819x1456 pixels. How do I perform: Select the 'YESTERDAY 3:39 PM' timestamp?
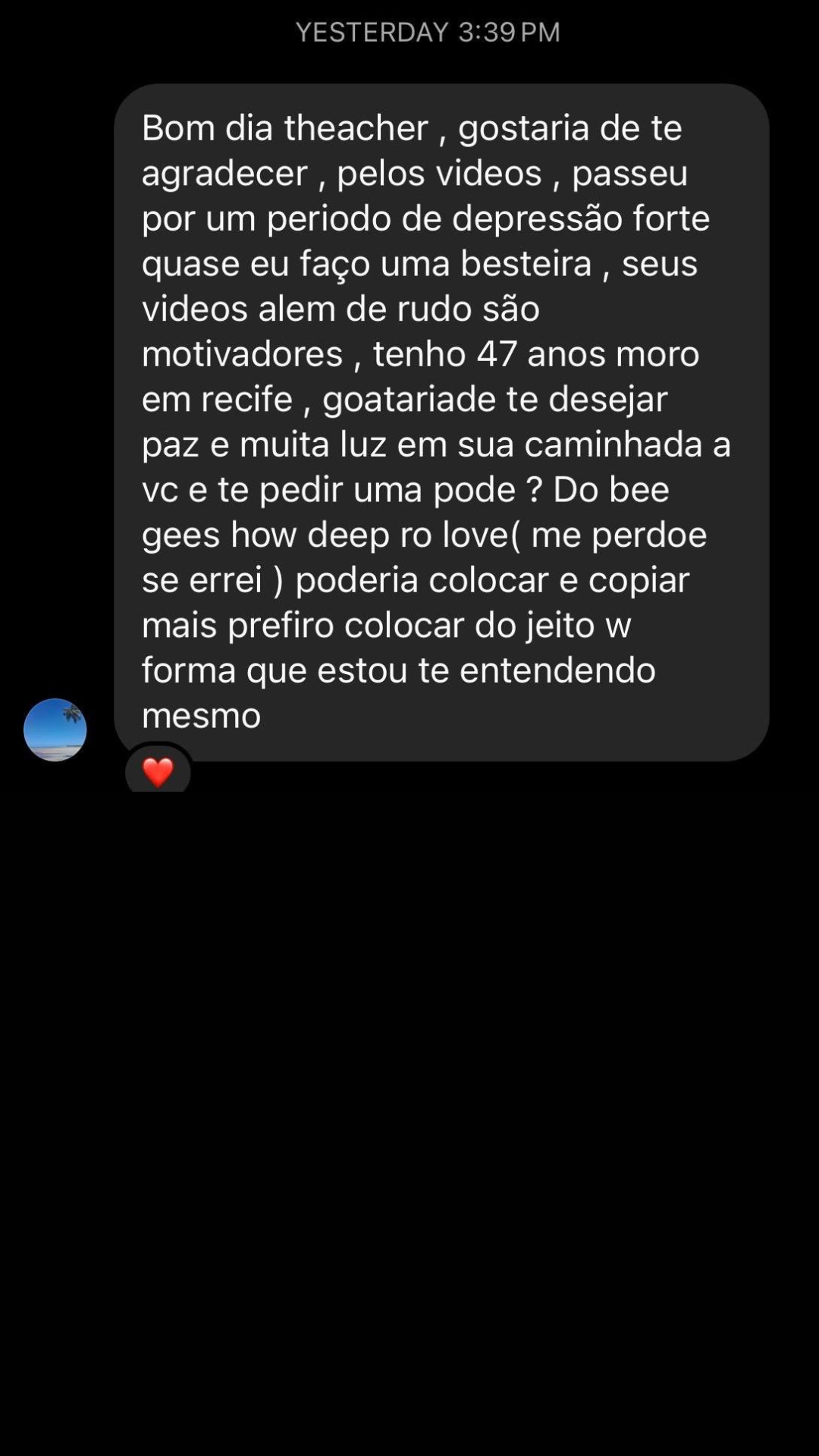[427, 31]
